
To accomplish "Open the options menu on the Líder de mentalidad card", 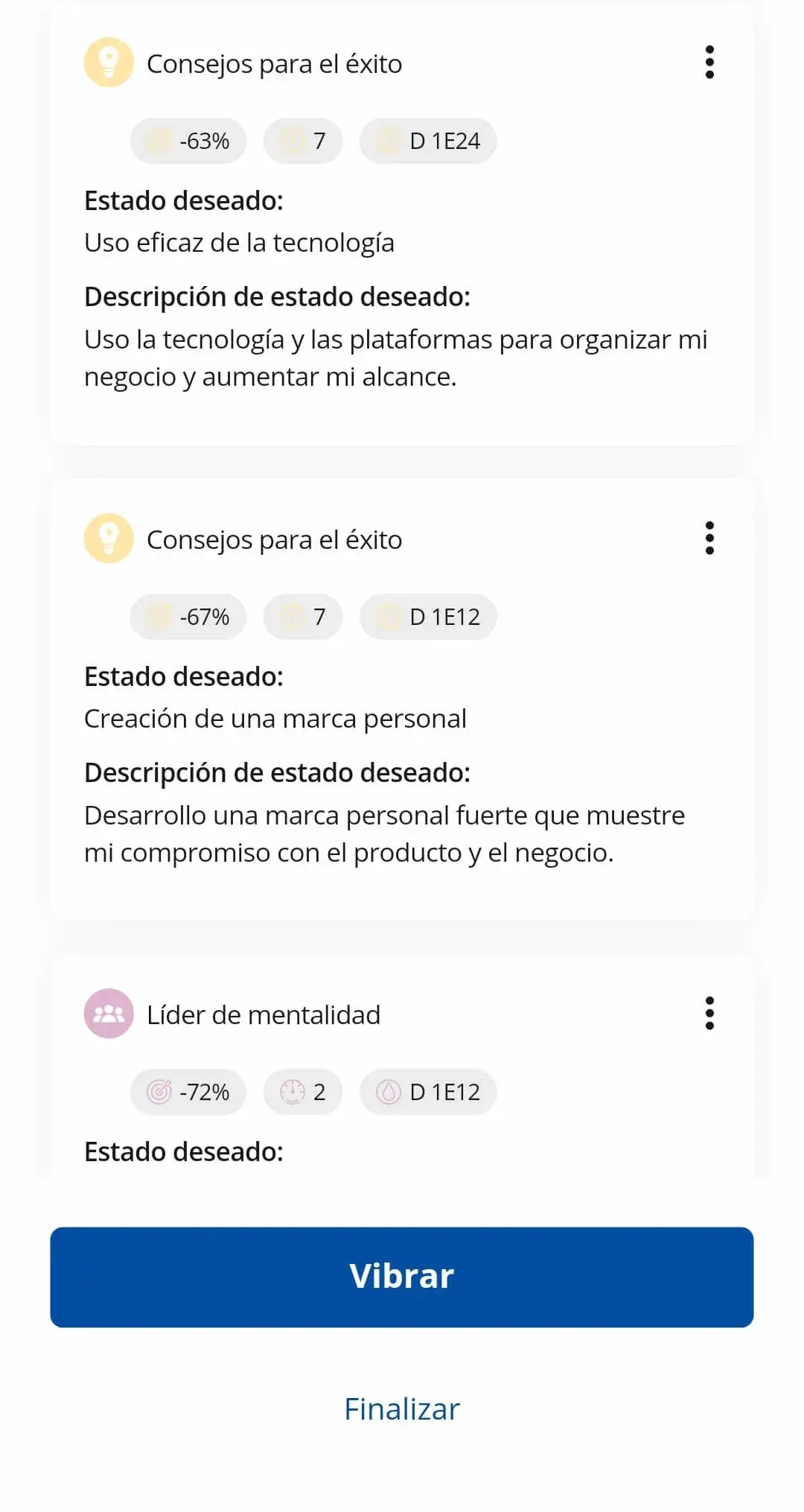I will (710, 1014).
